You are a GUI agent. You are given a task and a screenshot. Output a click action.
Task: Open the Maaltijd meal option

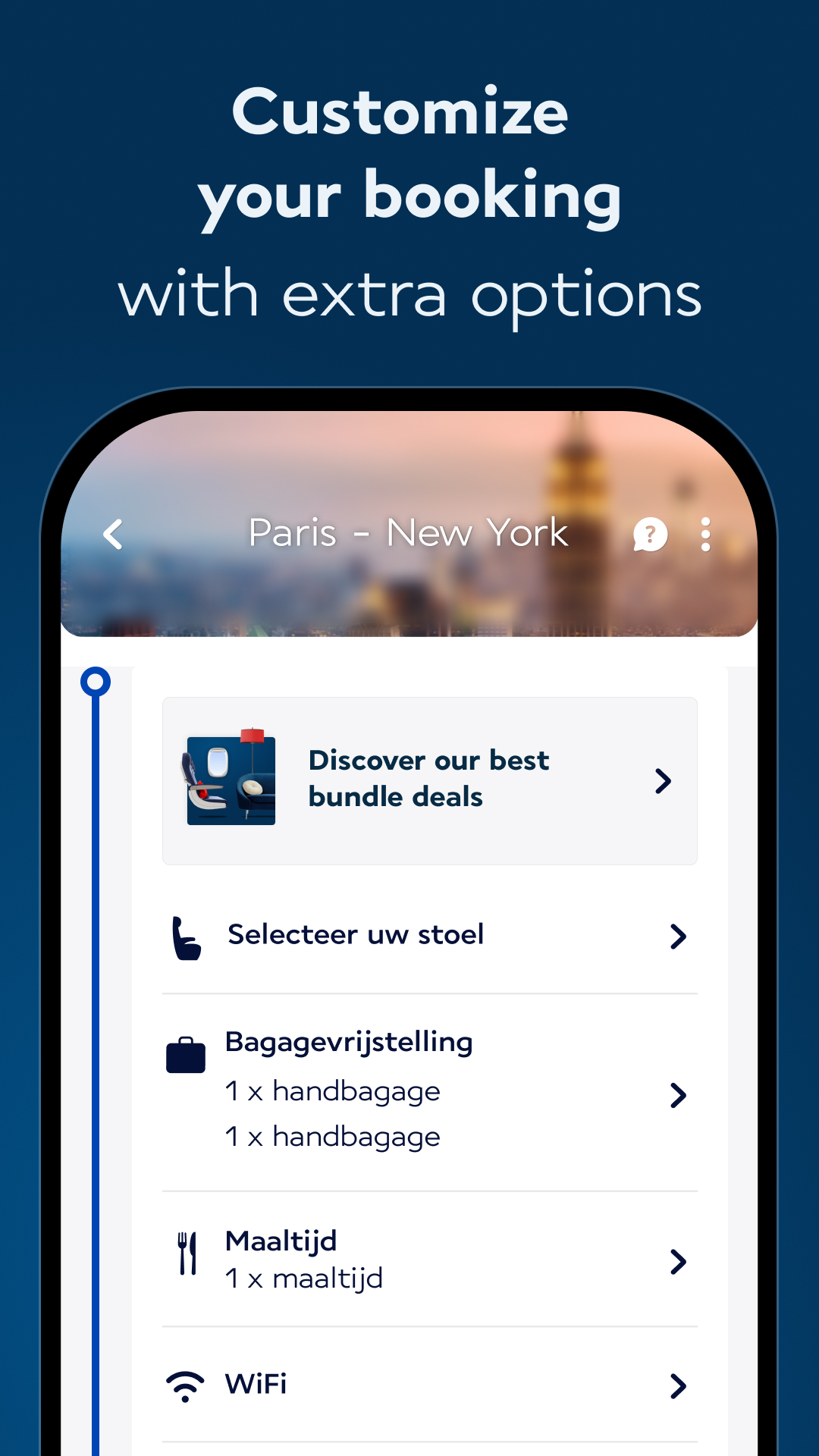(x=281, y=1241)
